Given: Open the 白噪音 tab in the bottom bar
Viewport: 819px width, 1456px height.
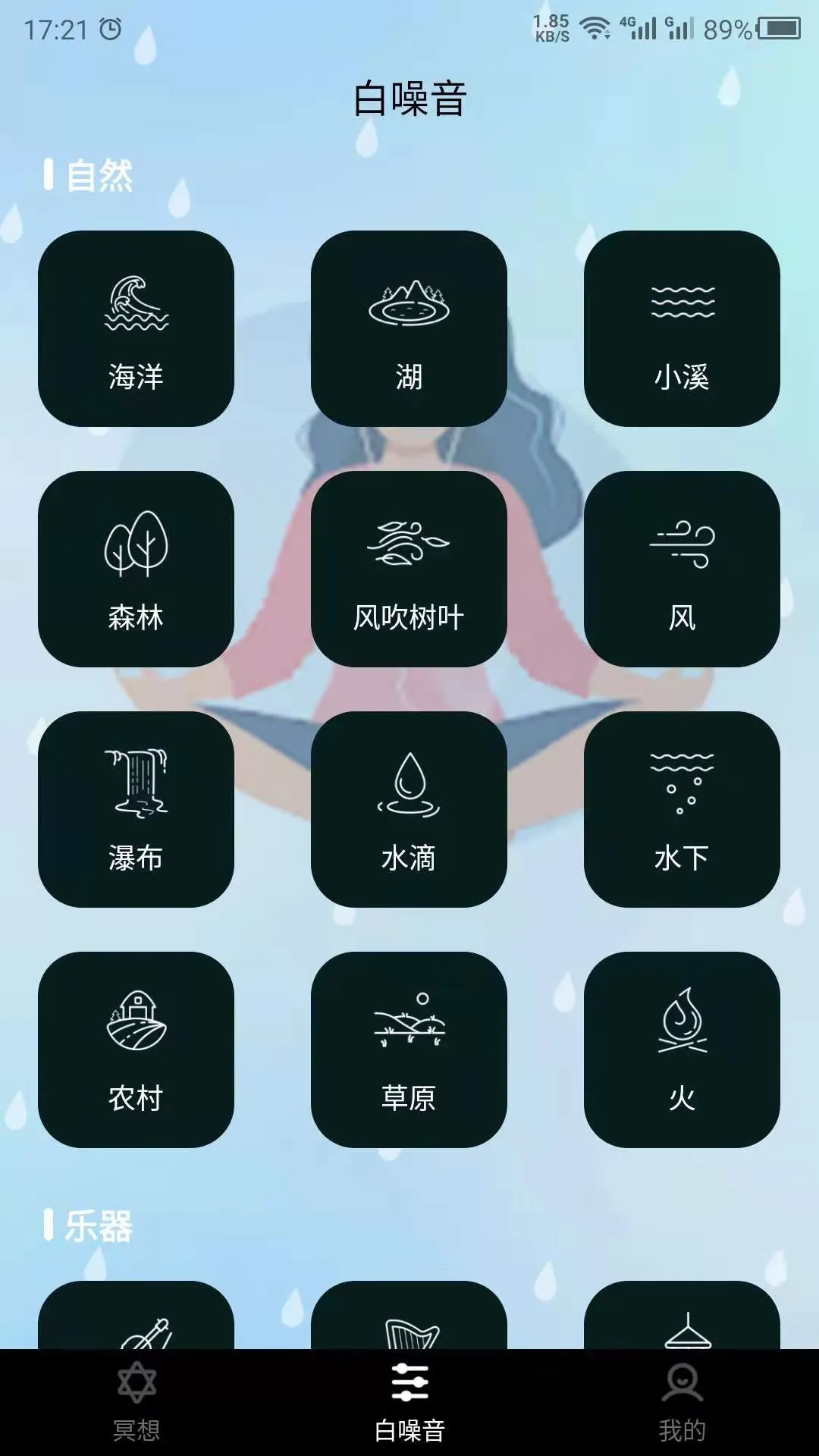Looking at the screenshot, I should click(x=409, y=1402).
